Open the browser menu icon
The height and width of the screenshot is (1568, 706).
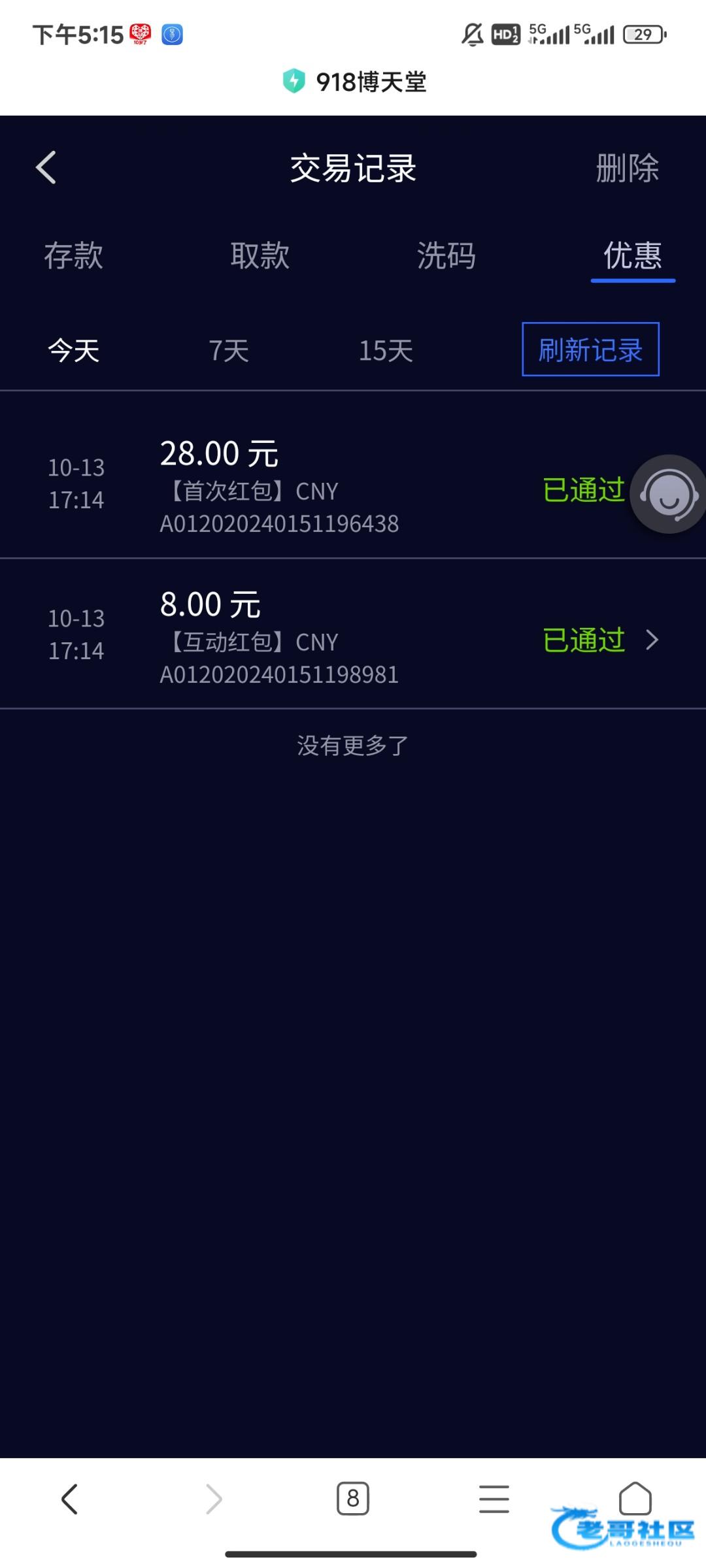[x=494, y=1499]
